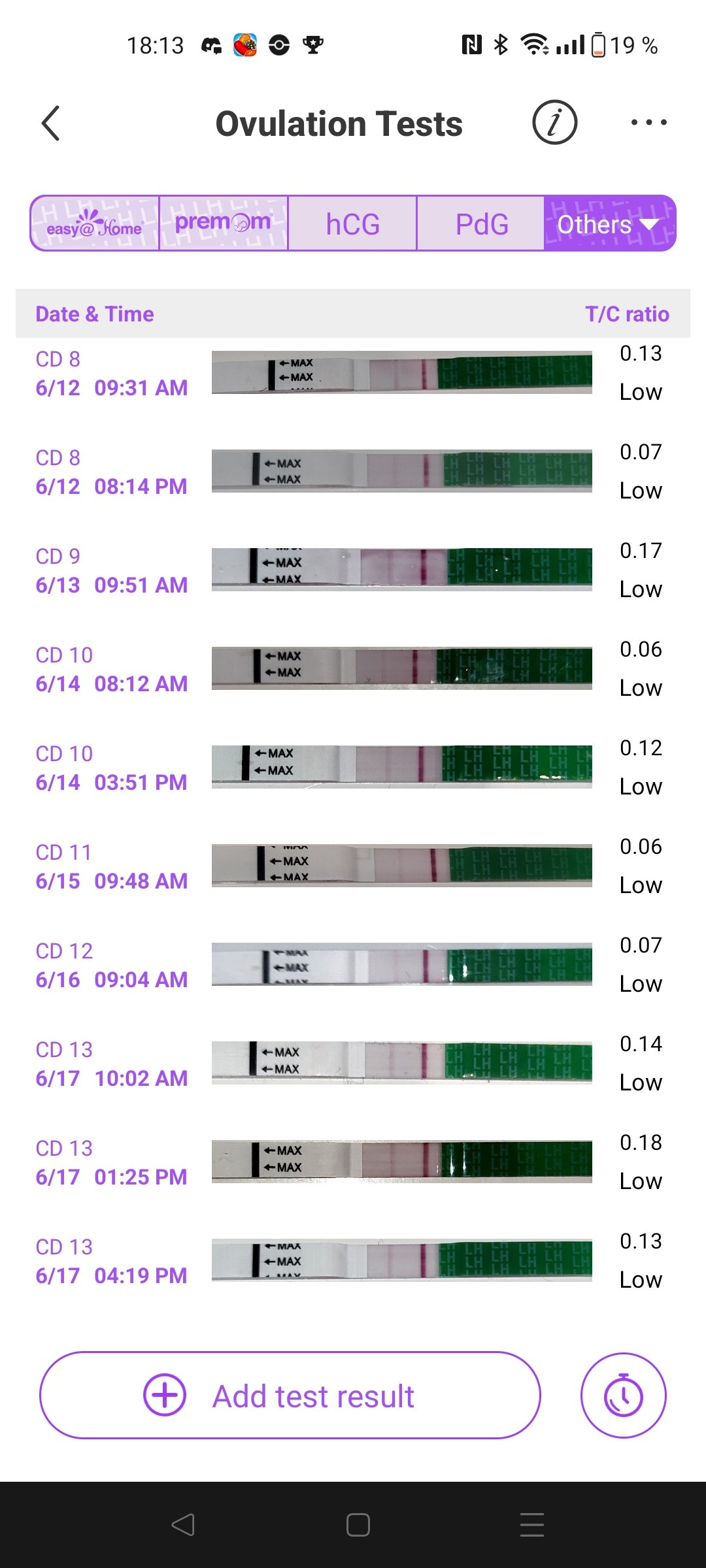This screenshot has width=706, height=1568.
Task: Select the hCG tab
Action: coord(352,223)
